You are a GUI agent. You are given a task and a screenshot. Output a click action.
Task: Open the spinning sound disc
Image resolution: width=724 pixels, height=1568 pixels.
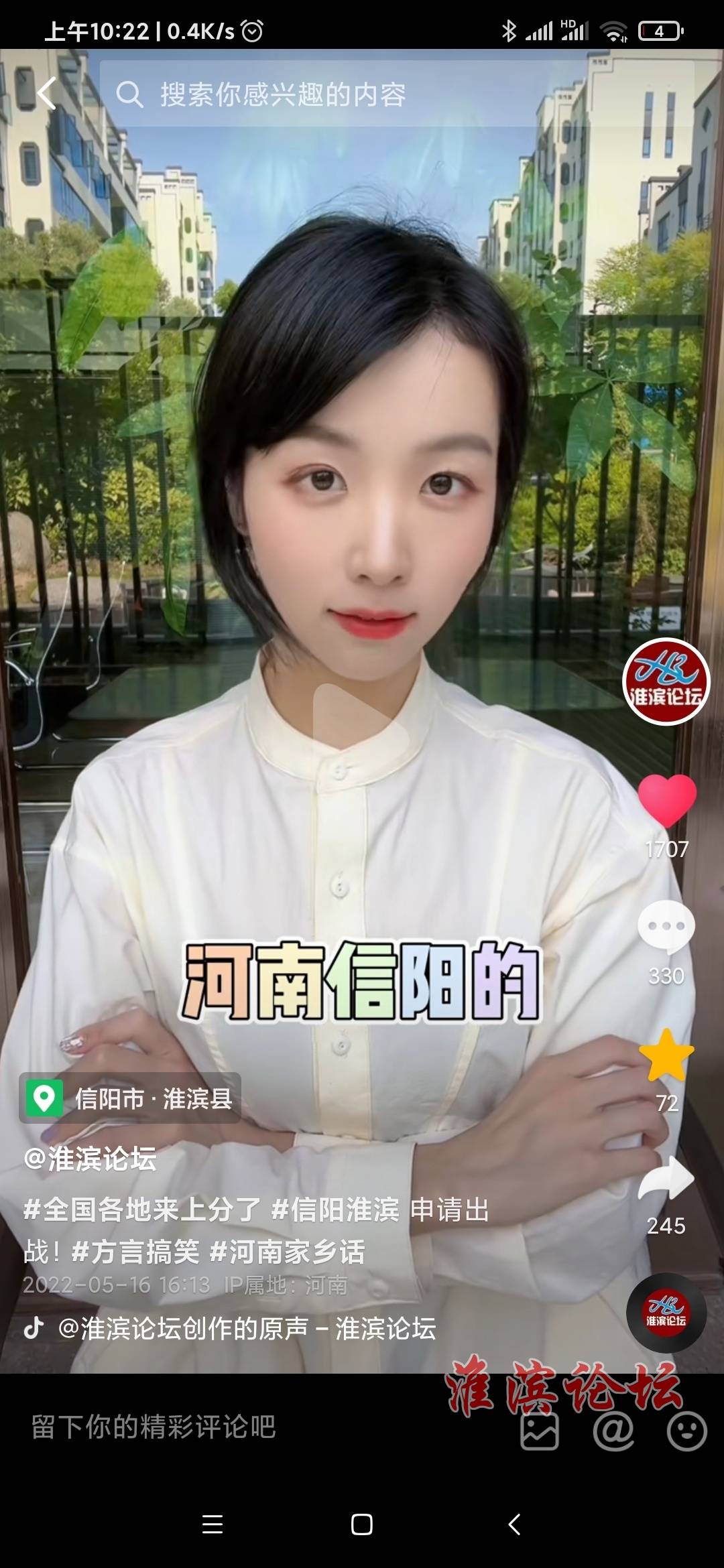[666, 1312]
